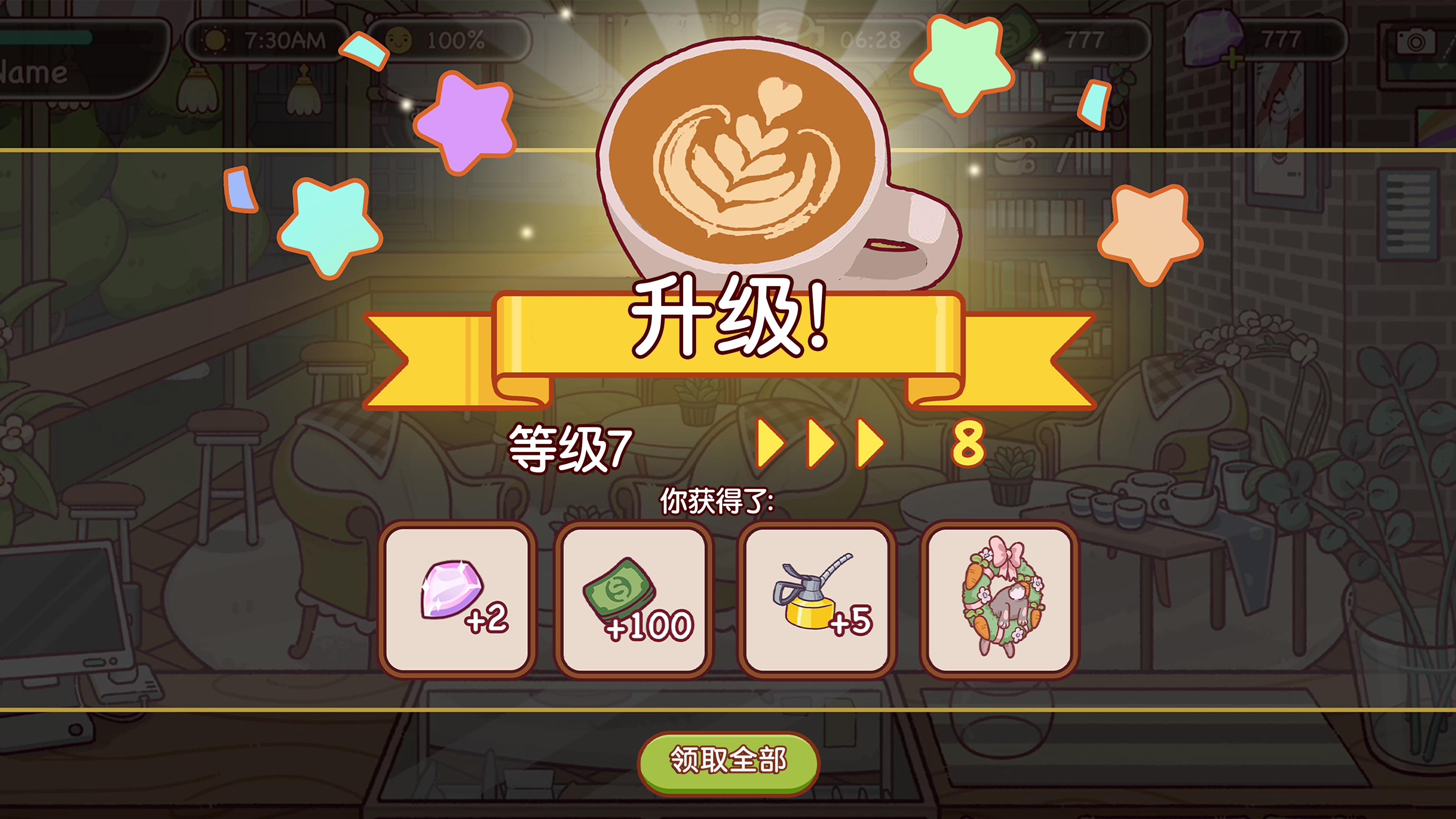1456x819 pixels.
Task: Tap the green 领取全部 claim-all button
Action: [x=728, y=761]
